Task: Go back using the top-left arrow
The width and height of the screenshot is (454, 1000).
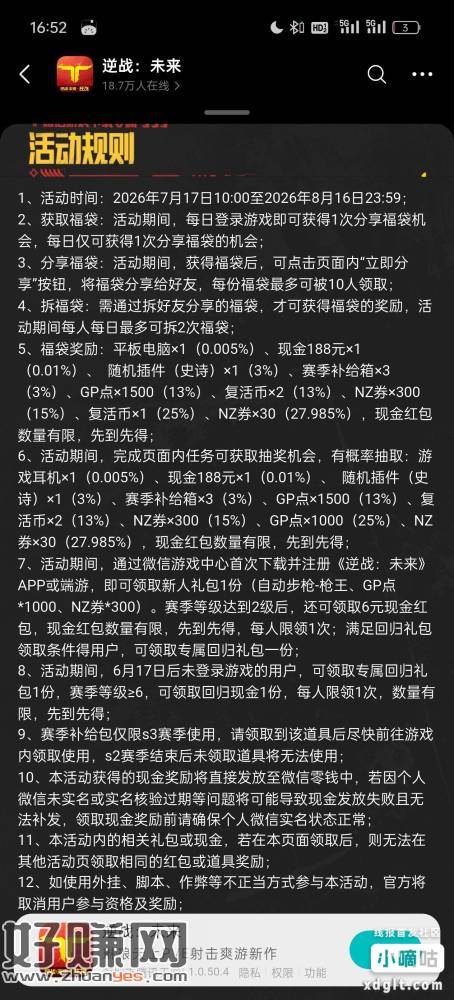Action: (x=24, y=75)
